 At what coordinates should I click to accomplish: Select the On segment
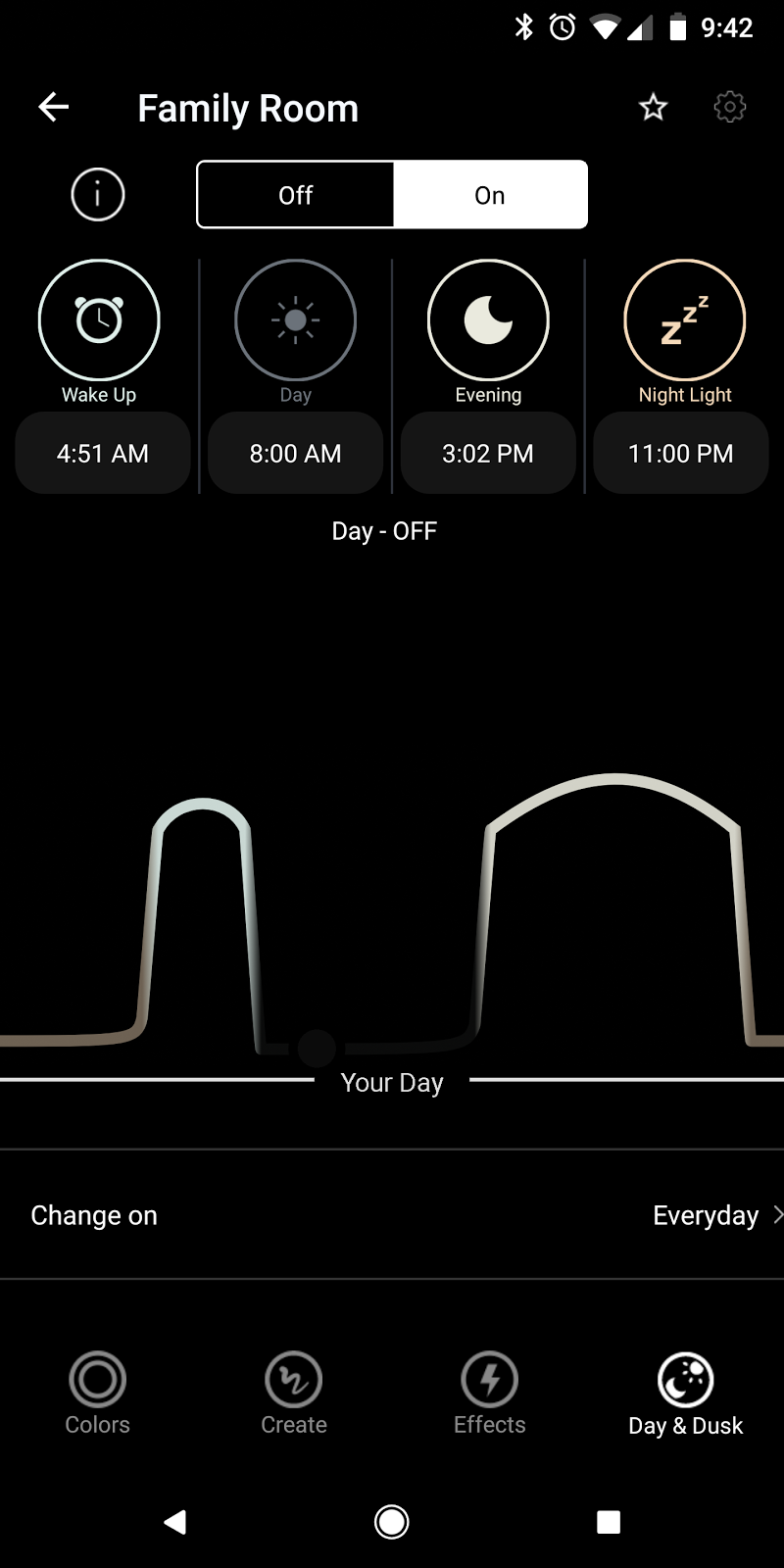490,195
